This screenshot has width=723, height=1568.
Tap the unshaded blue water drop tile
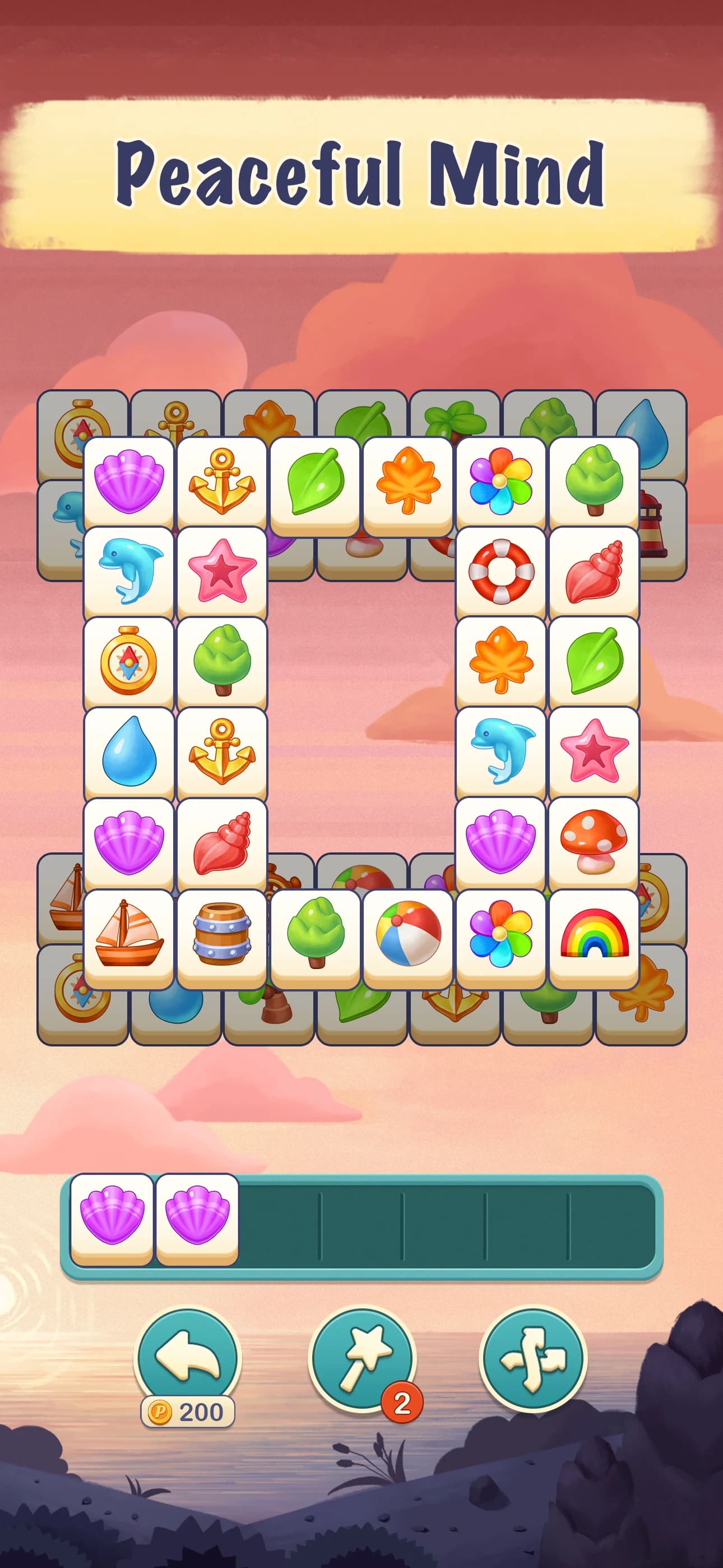point(129,751)
